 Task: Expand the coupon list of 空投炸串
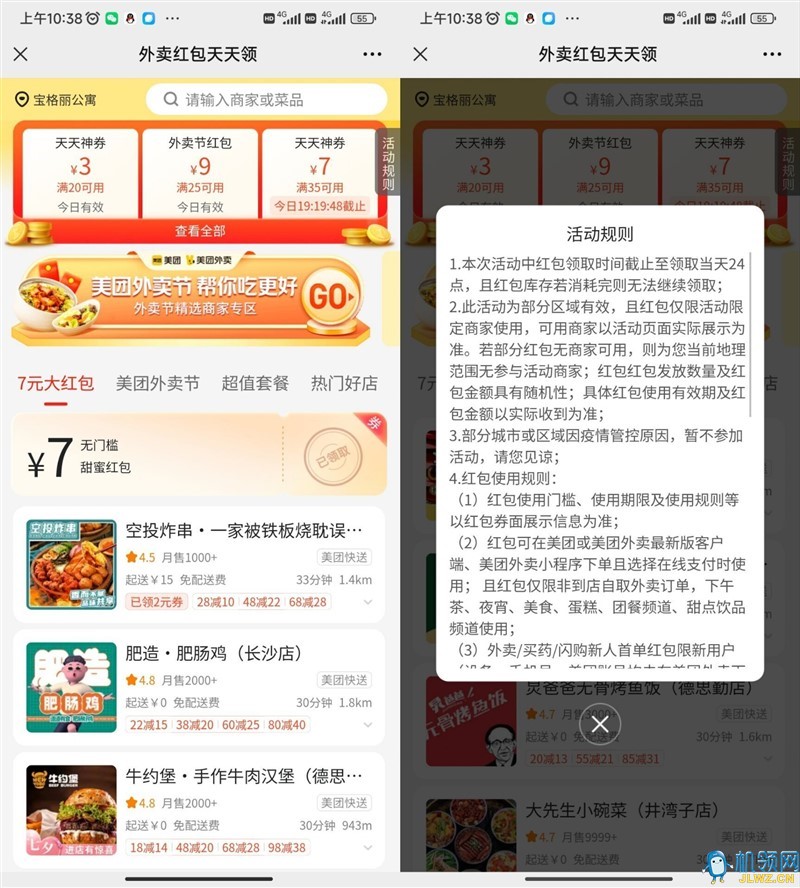(368, 602)
